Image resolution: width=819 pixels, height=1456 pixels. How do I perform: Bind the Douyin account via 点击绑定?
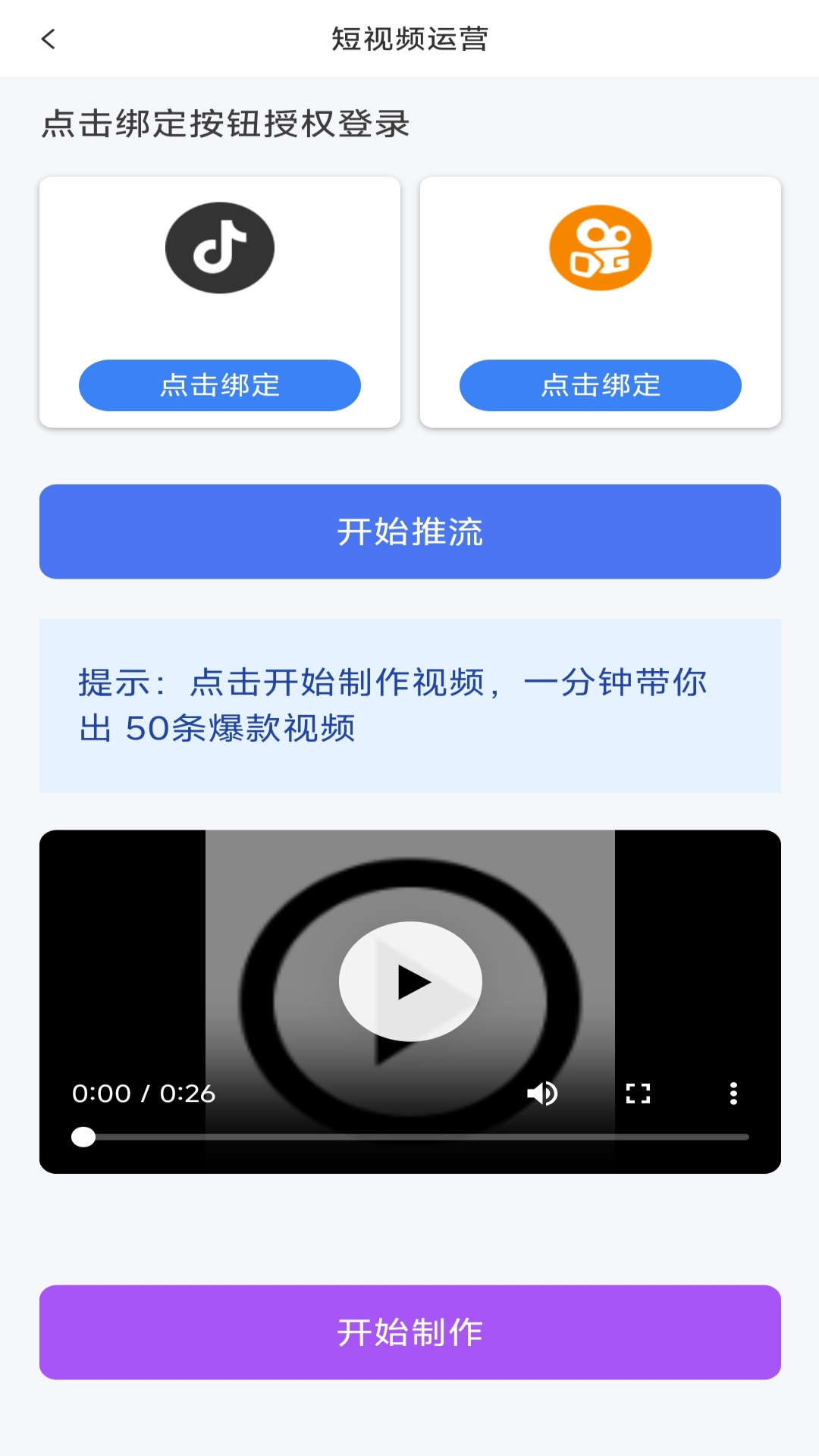click(220, 385)
